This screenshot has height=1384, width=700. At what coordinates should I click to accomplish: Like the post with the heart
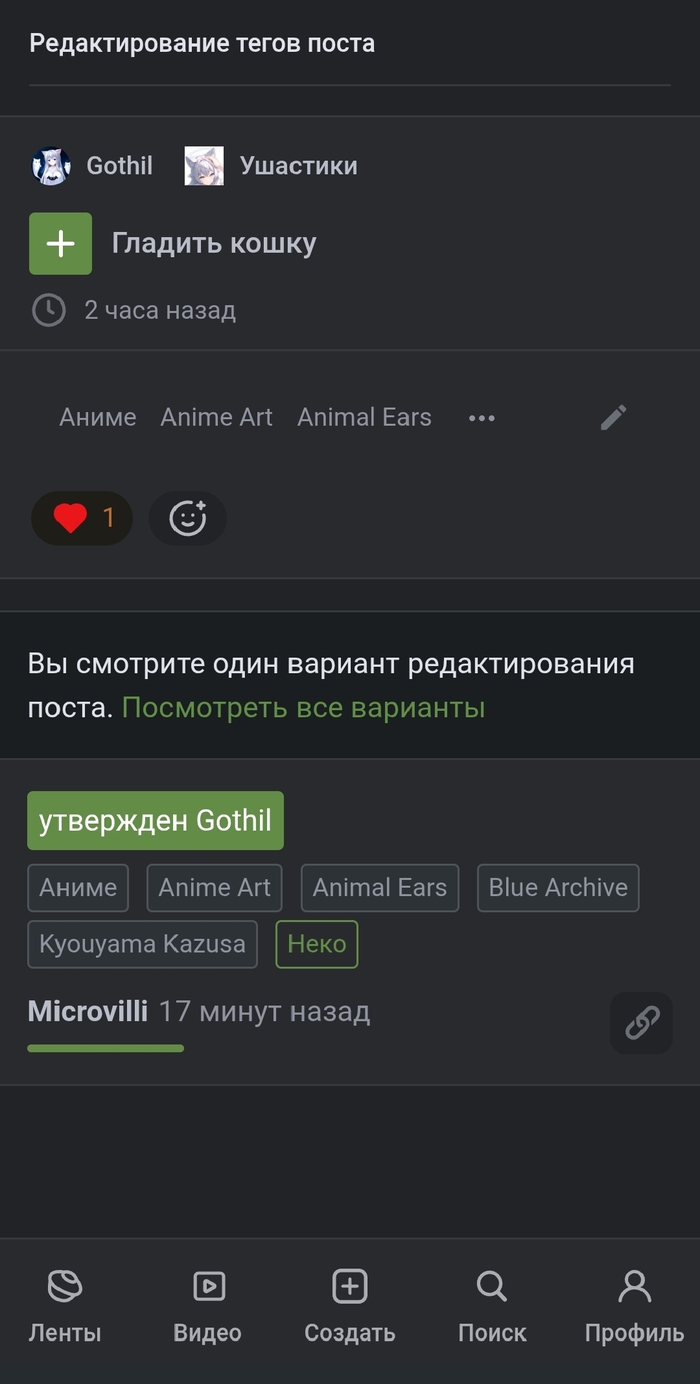click(81, 518)
